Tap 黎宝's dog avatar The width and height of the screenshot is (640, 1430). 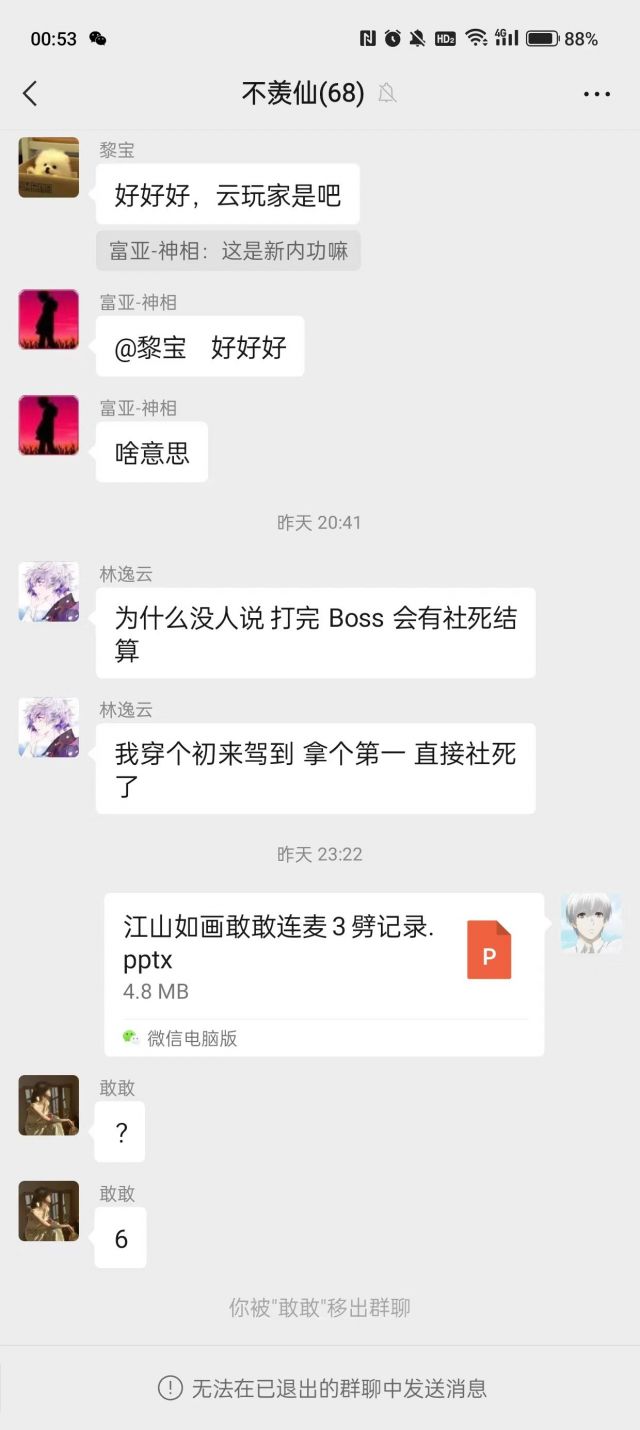click(x=49, y=167)
